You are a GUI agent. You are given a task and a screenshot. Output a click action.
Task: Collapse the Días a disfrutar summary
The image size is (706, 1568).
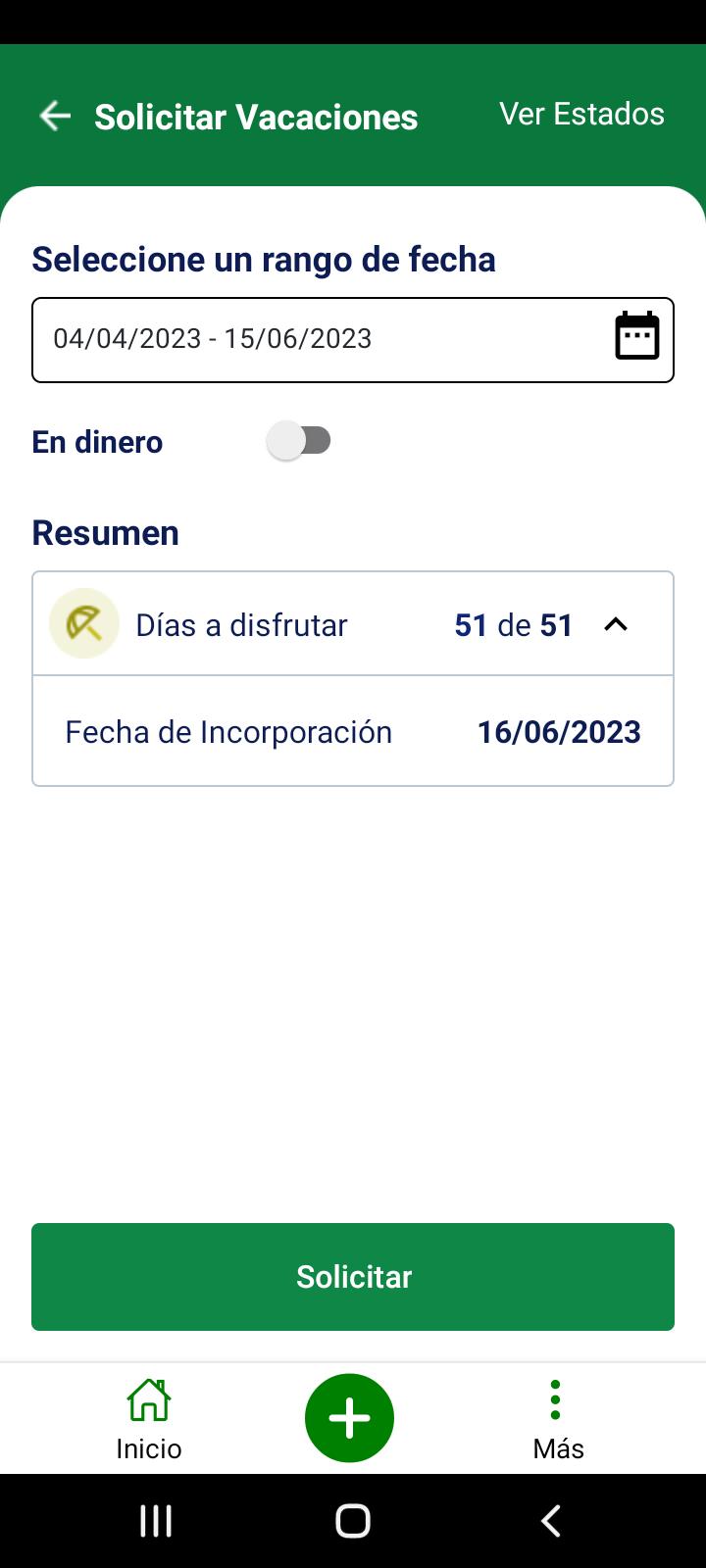point(615,624)
